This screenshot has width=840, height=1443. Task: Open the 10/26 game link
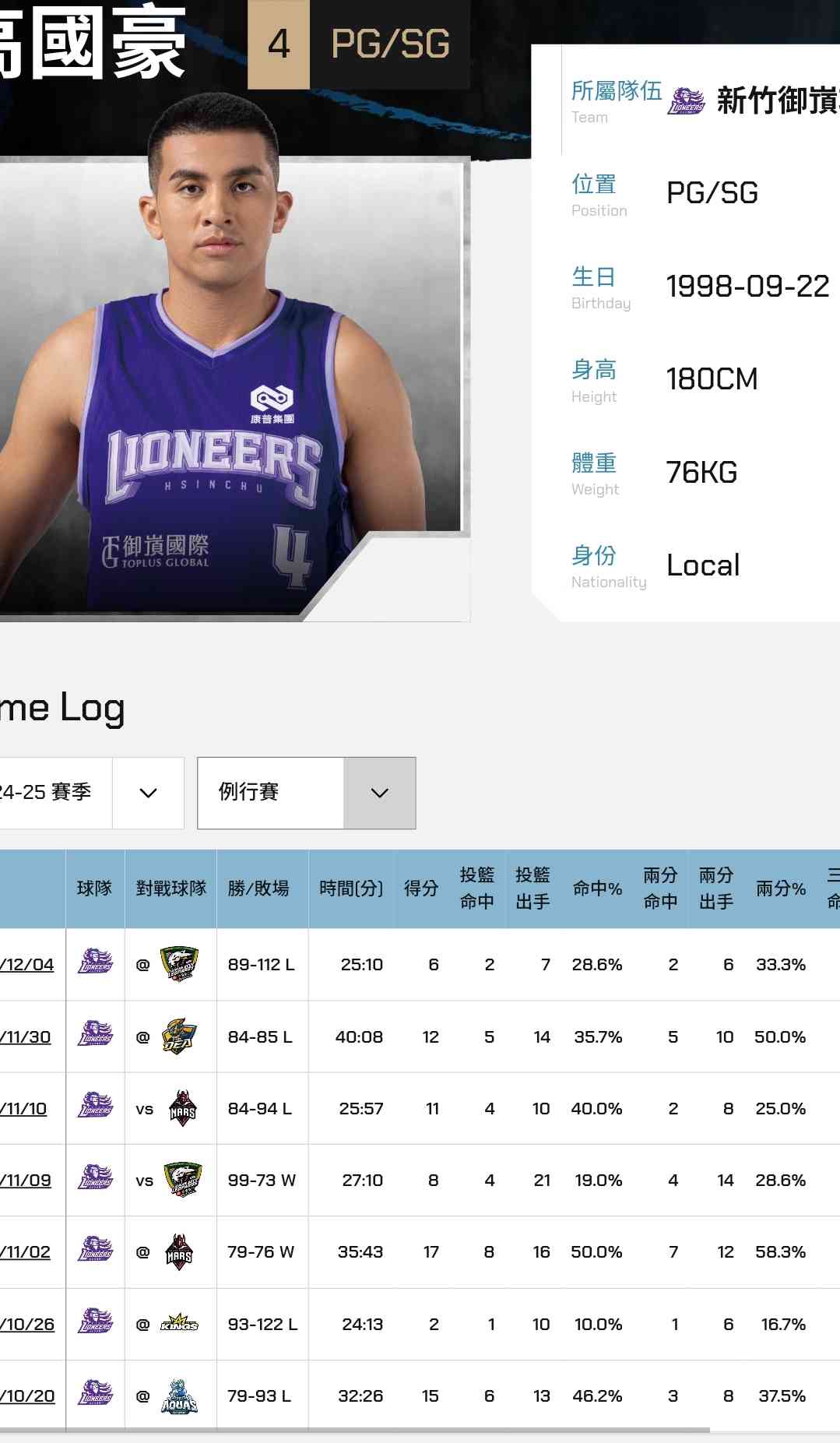click(27, 1324)
